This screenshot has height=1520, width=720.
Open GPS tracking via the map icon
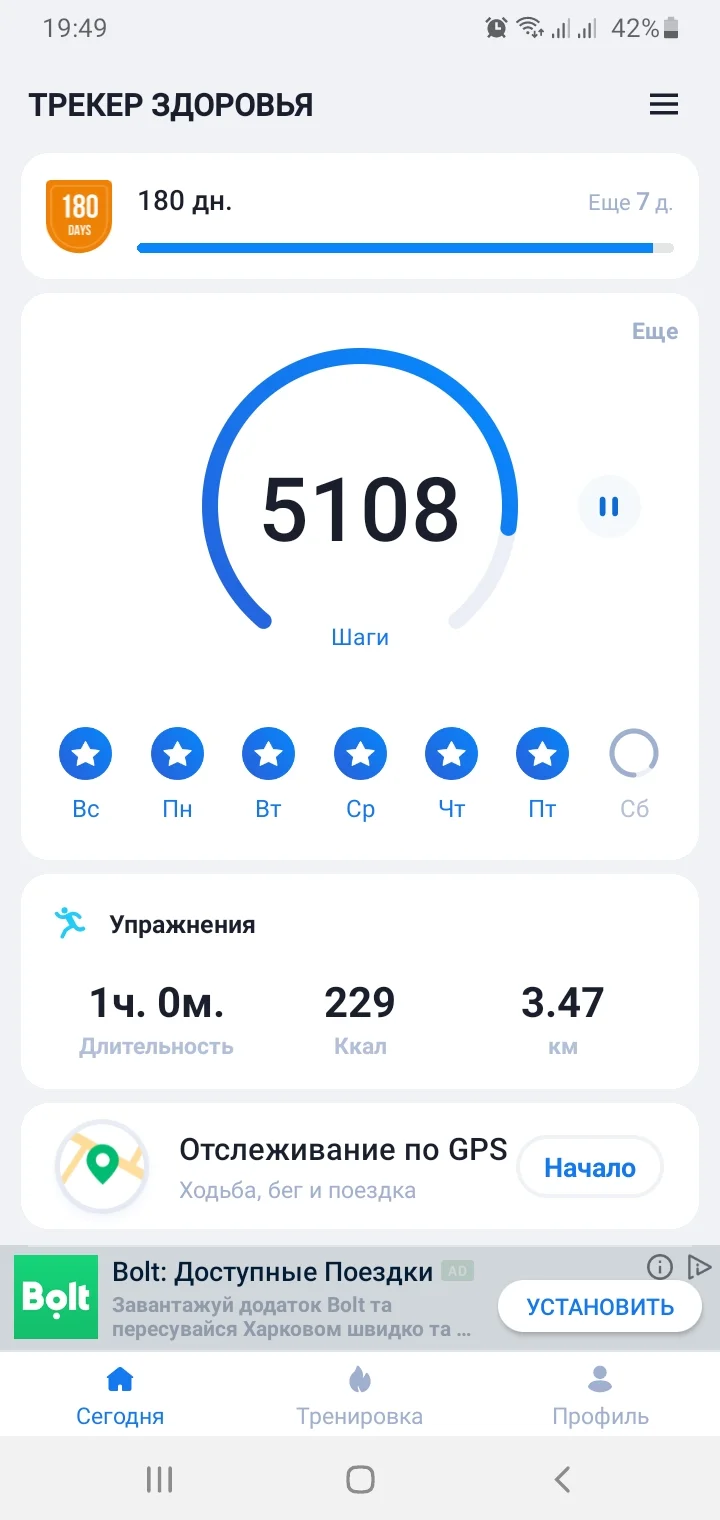pyautogui.click(x=100, y=1166)
